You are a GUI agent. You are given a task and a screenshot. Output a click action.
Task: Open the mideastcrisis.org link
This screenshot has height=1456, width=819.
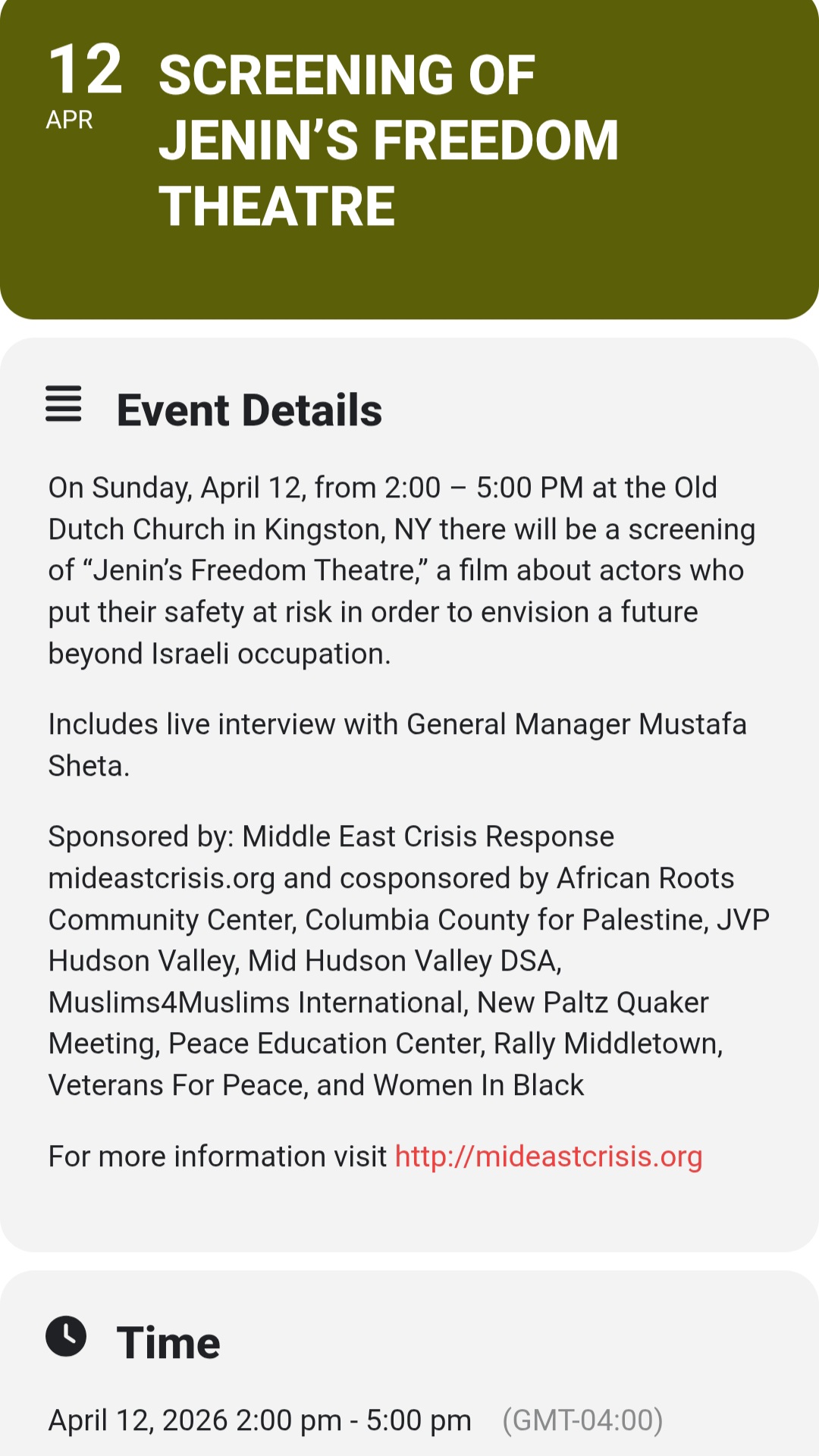pos(548,1156)
